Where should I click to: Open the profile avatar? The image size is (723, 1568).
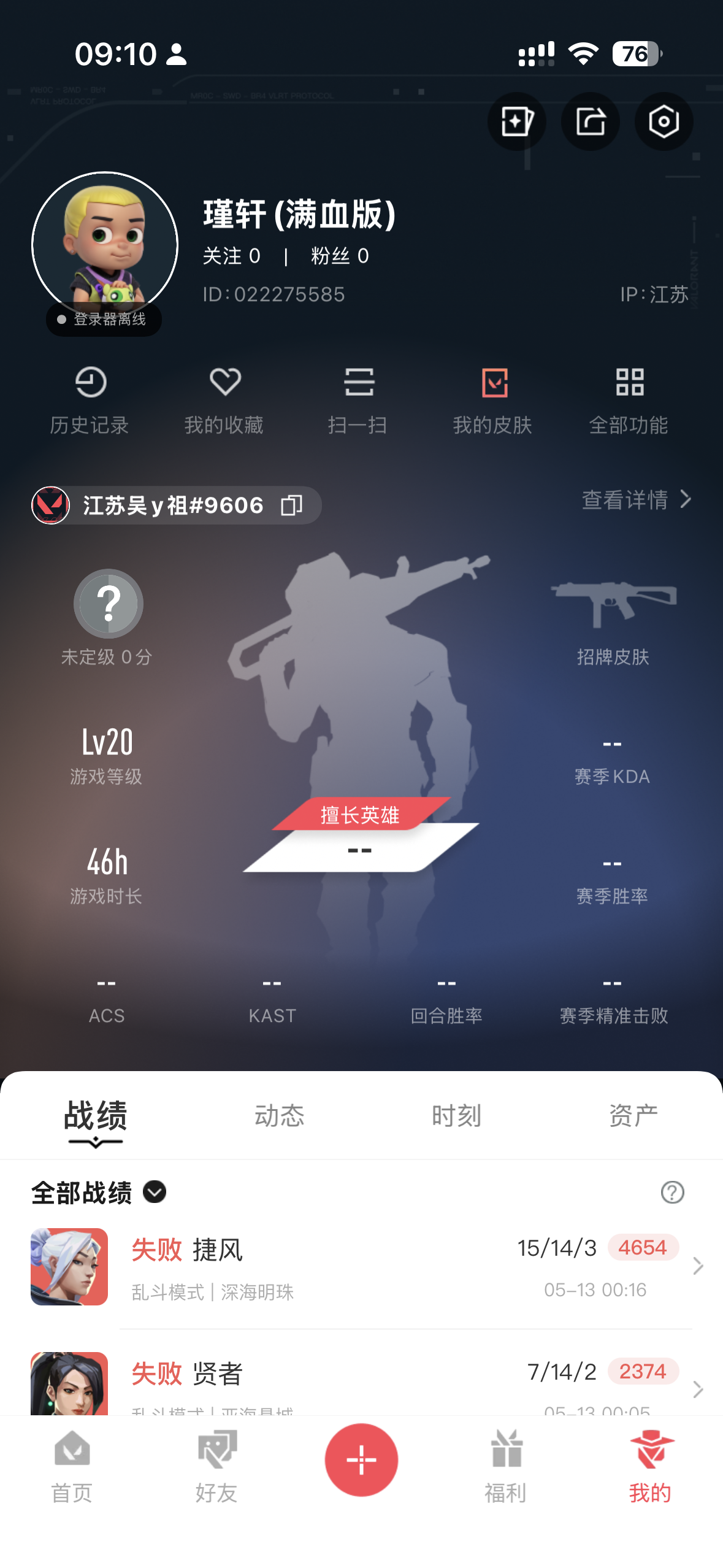(105, 244)
